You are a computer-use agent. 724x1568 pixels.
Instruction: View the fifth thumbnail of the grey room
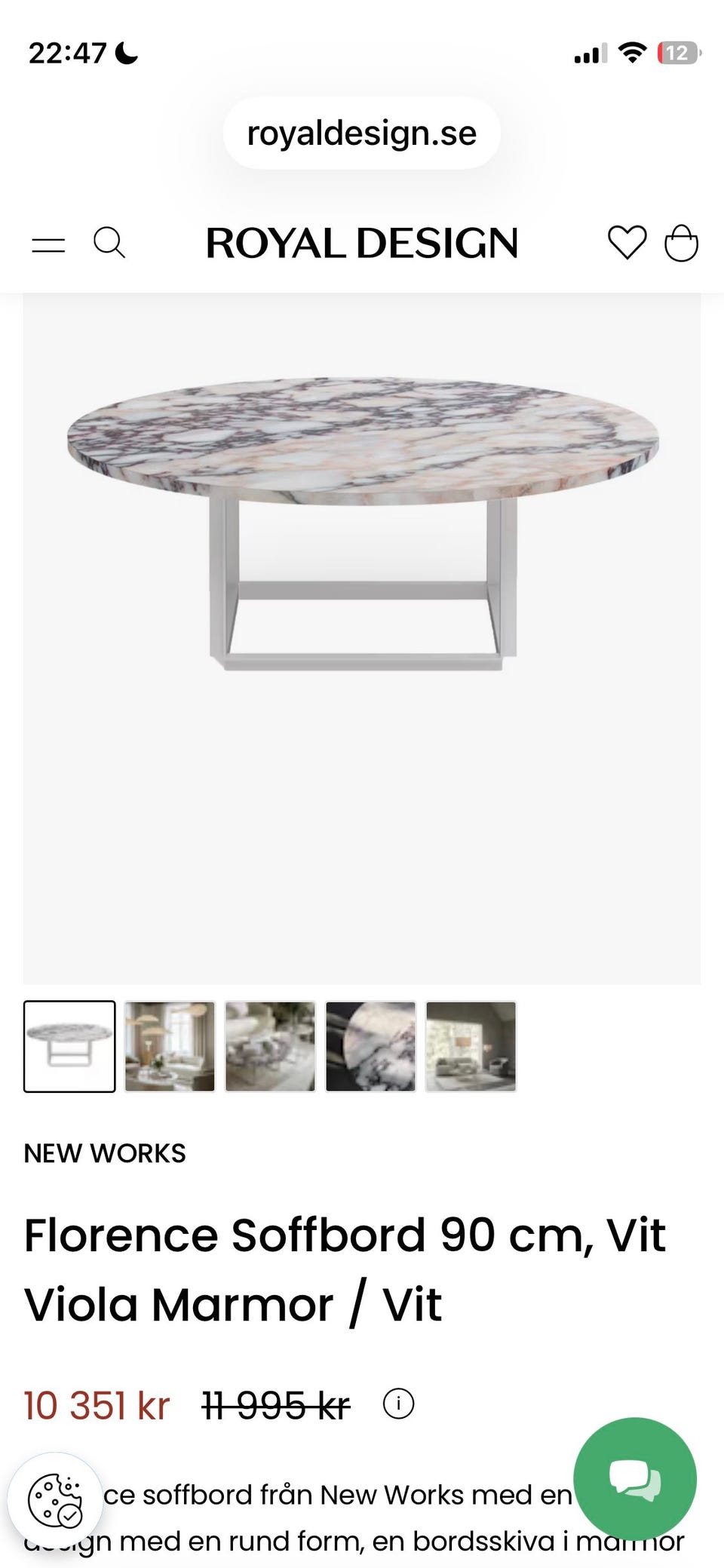point(471,1046)
